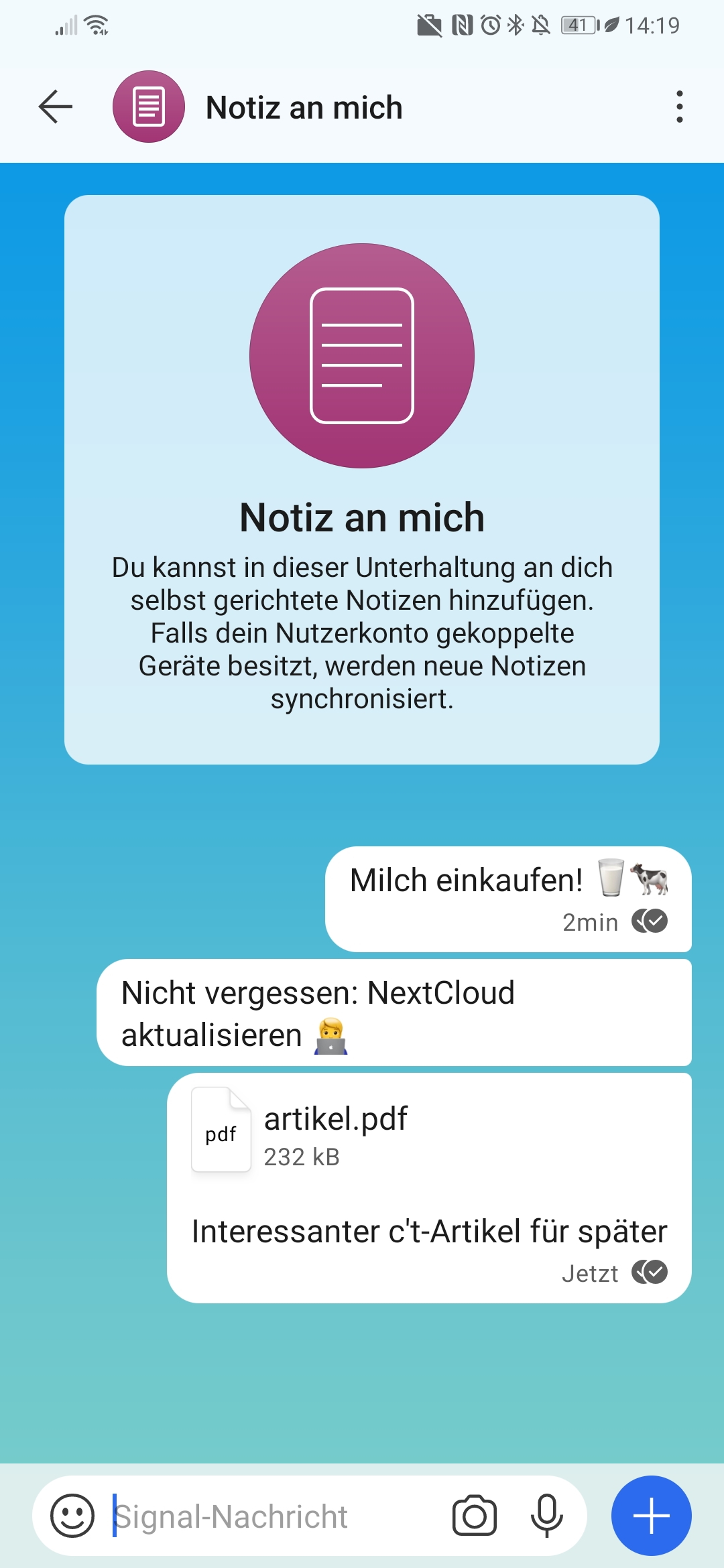Open attachment options with the plus button
Image resolution: width=724 pixels, height=1568 pixels.
pyautogui.click(x=651, y=1516)
